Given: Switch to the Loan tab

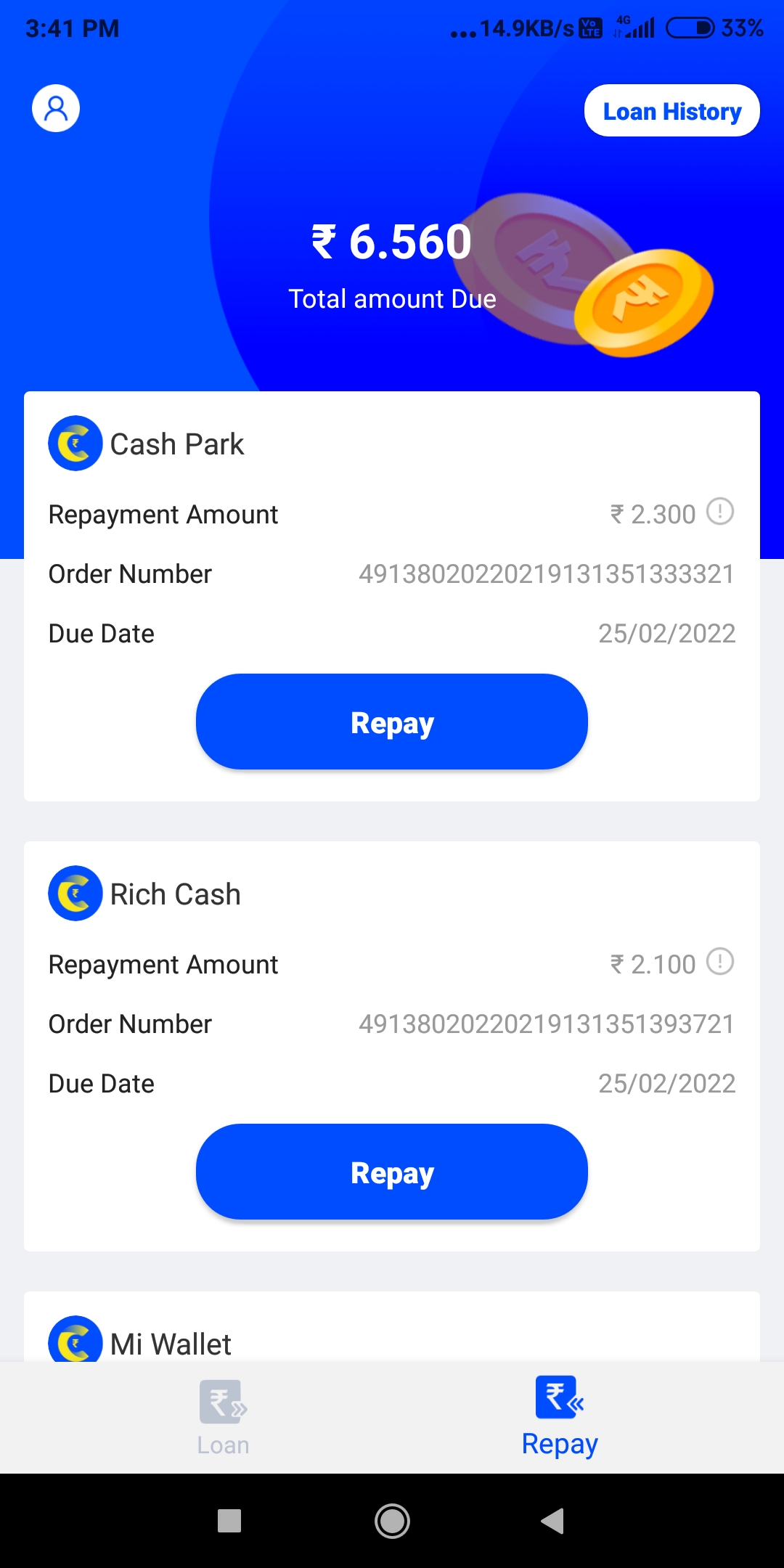Looking at the screenshot, I should tap(223, 1417).
